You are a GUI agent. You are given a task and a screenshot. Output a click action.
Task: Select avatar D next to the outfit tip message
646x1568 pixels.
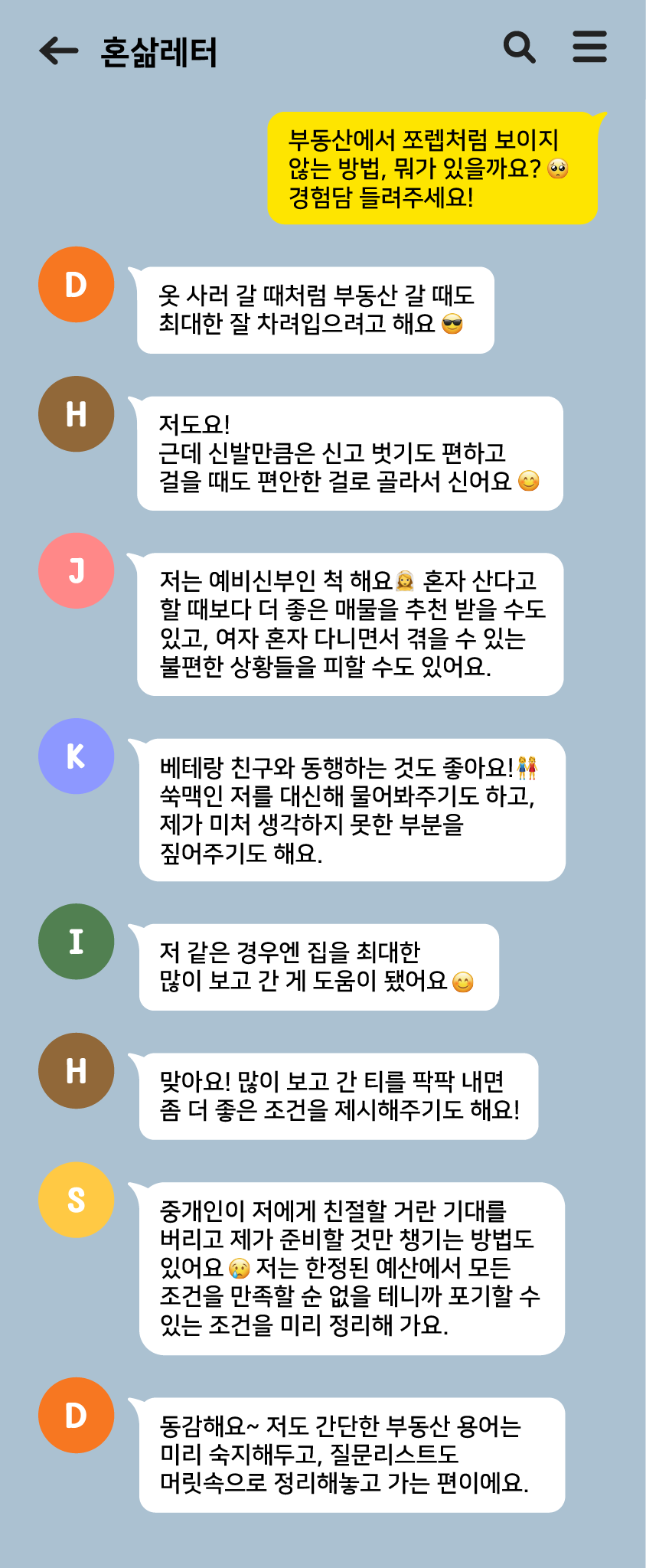76,284
